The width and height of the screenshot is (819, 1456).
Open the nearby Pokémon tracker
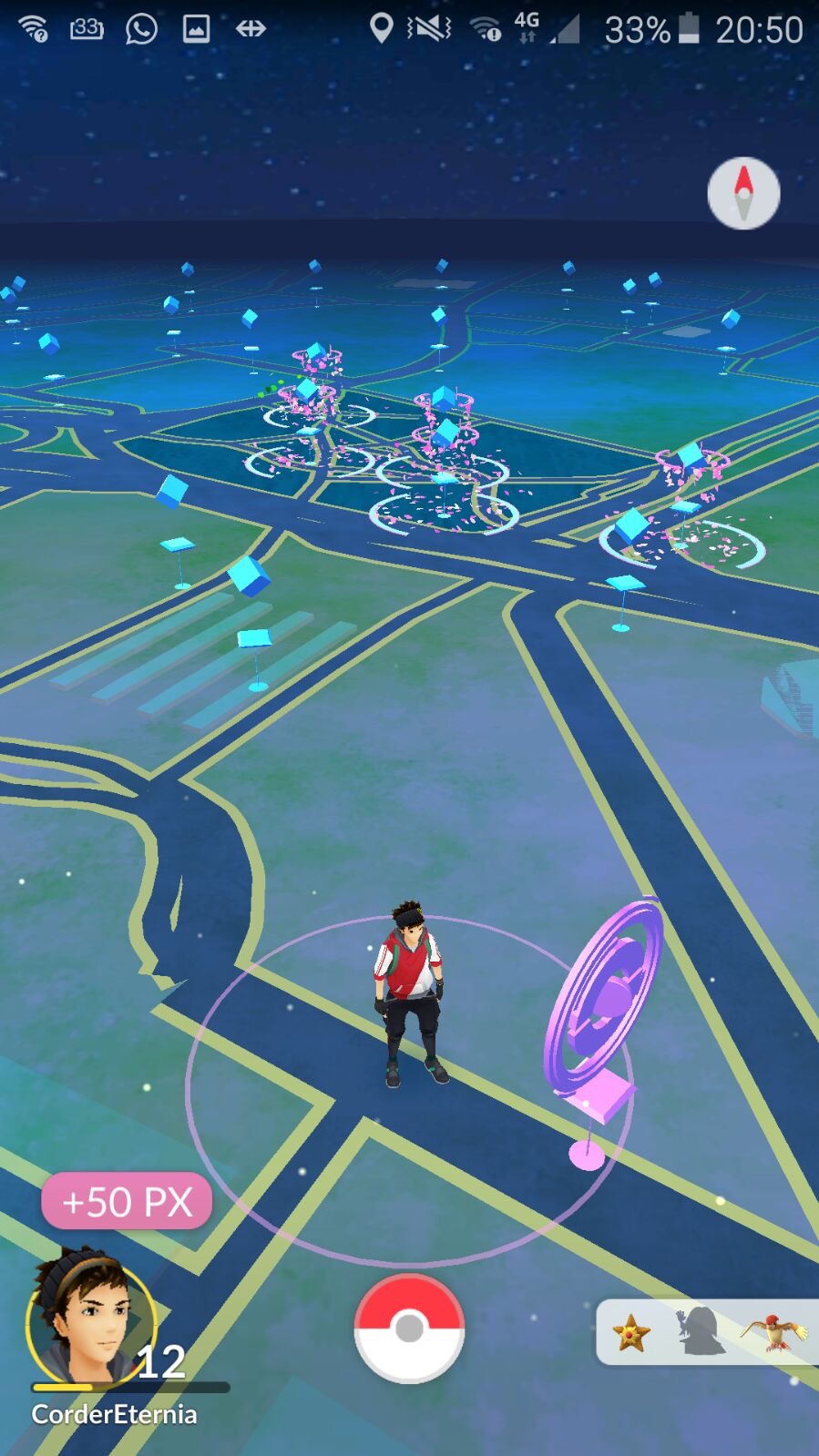click(x=707, y=1332)
